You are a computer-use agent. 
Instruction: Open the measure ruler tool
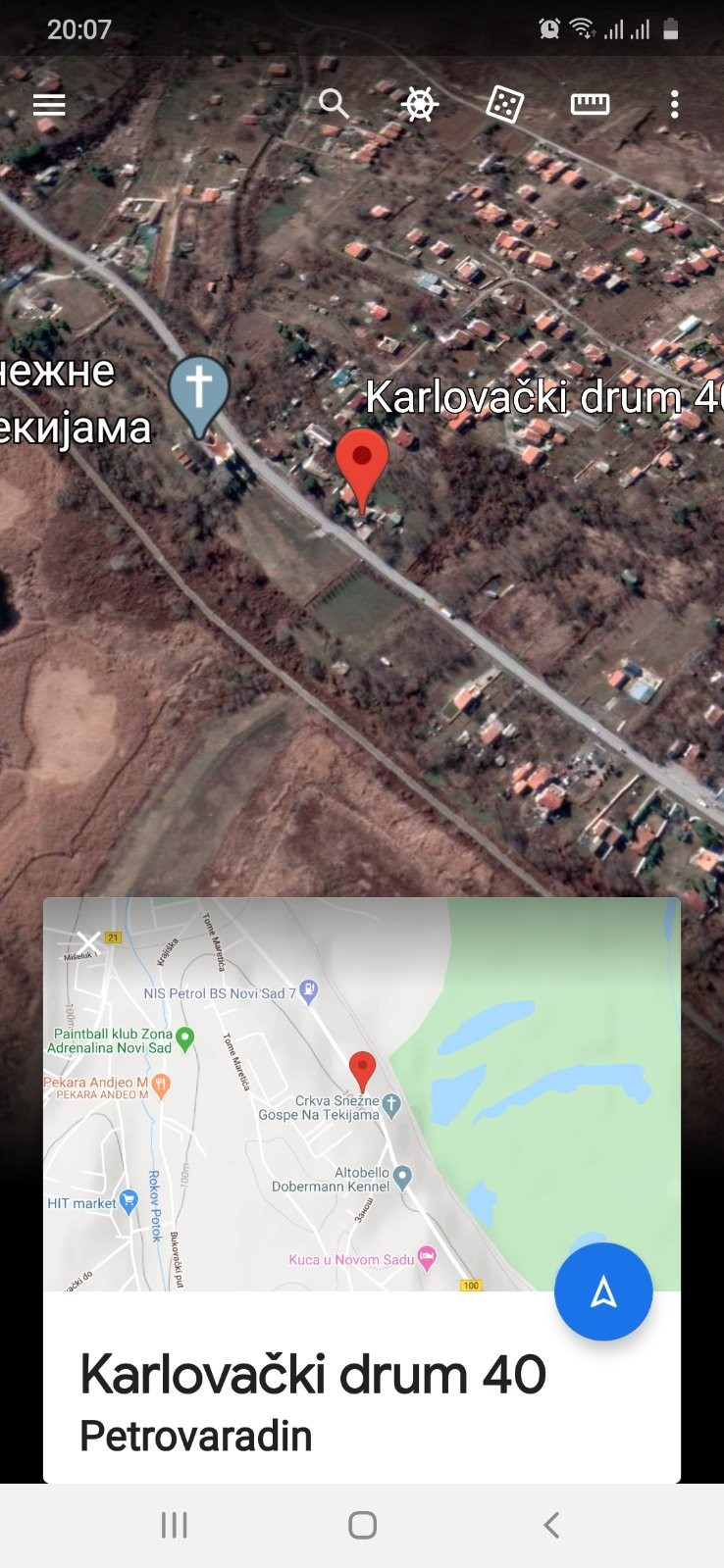tap(590, 104)
